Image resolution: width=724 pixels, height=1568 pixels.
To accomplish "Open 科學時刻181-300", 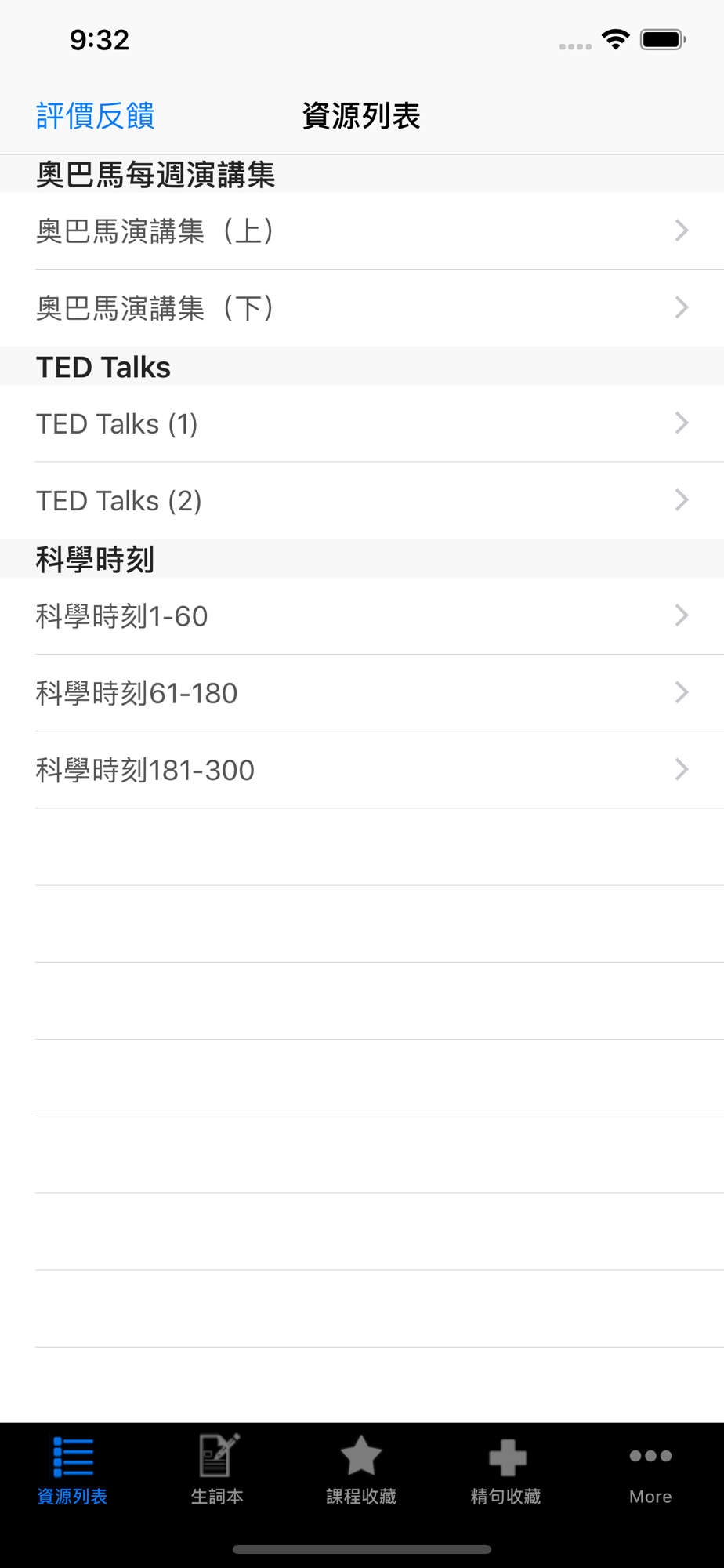I will (362, 770).
